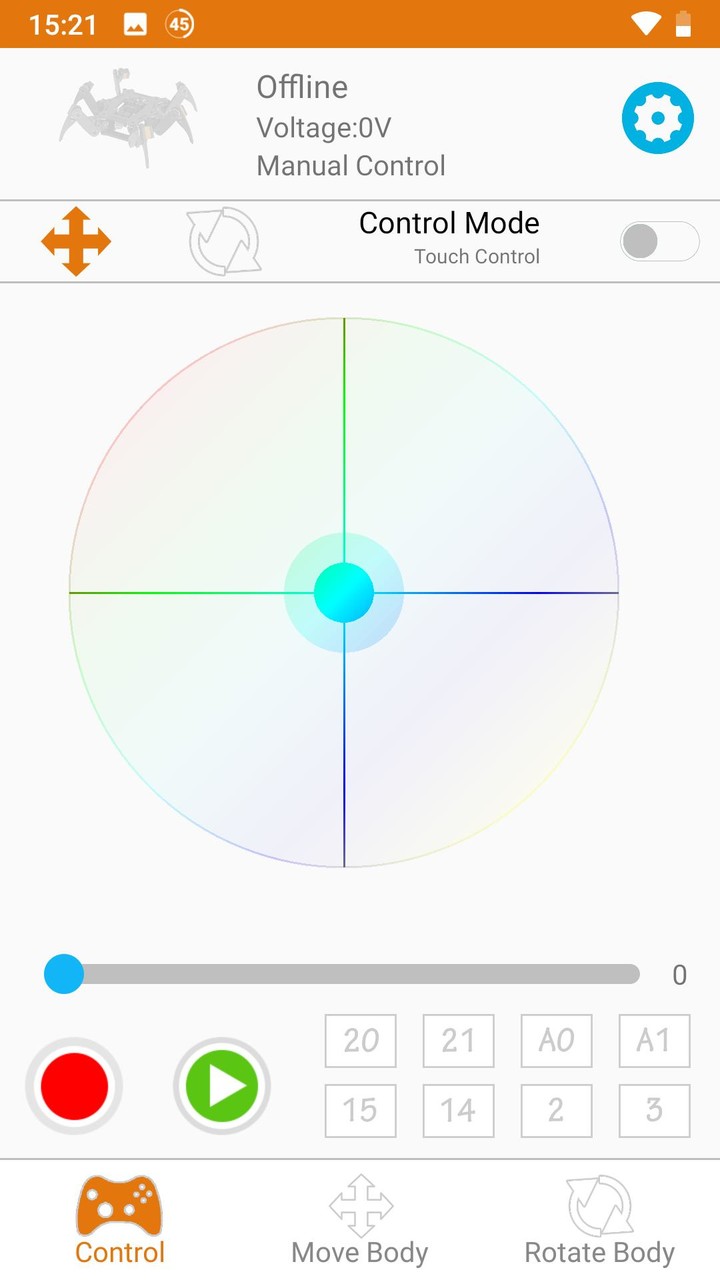Click the speed slider handle
Screen dimensions: 720x1280
coord(63,973)
